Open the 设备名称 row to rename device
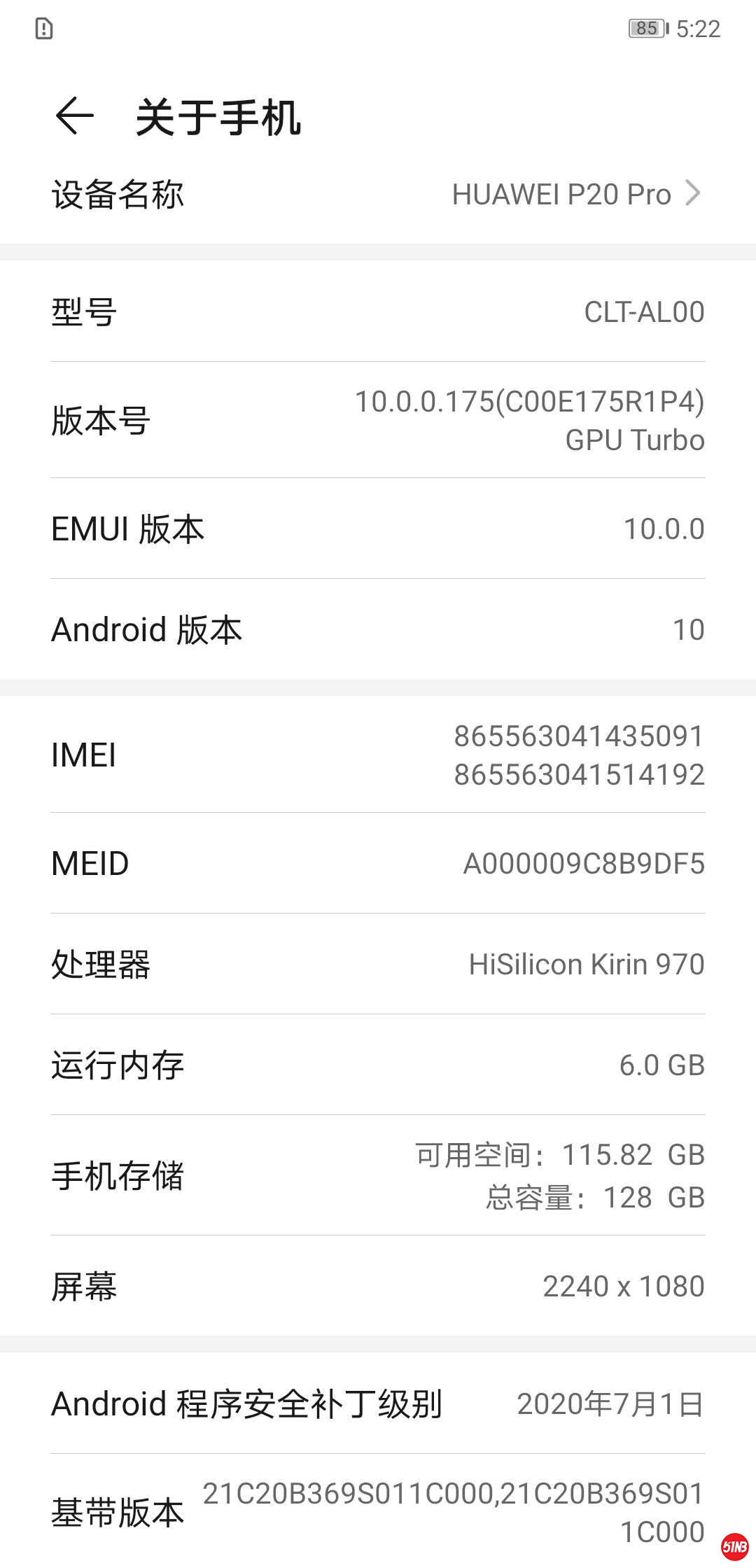This screenshot has width=756, height=1568. (x=378, y=194)
